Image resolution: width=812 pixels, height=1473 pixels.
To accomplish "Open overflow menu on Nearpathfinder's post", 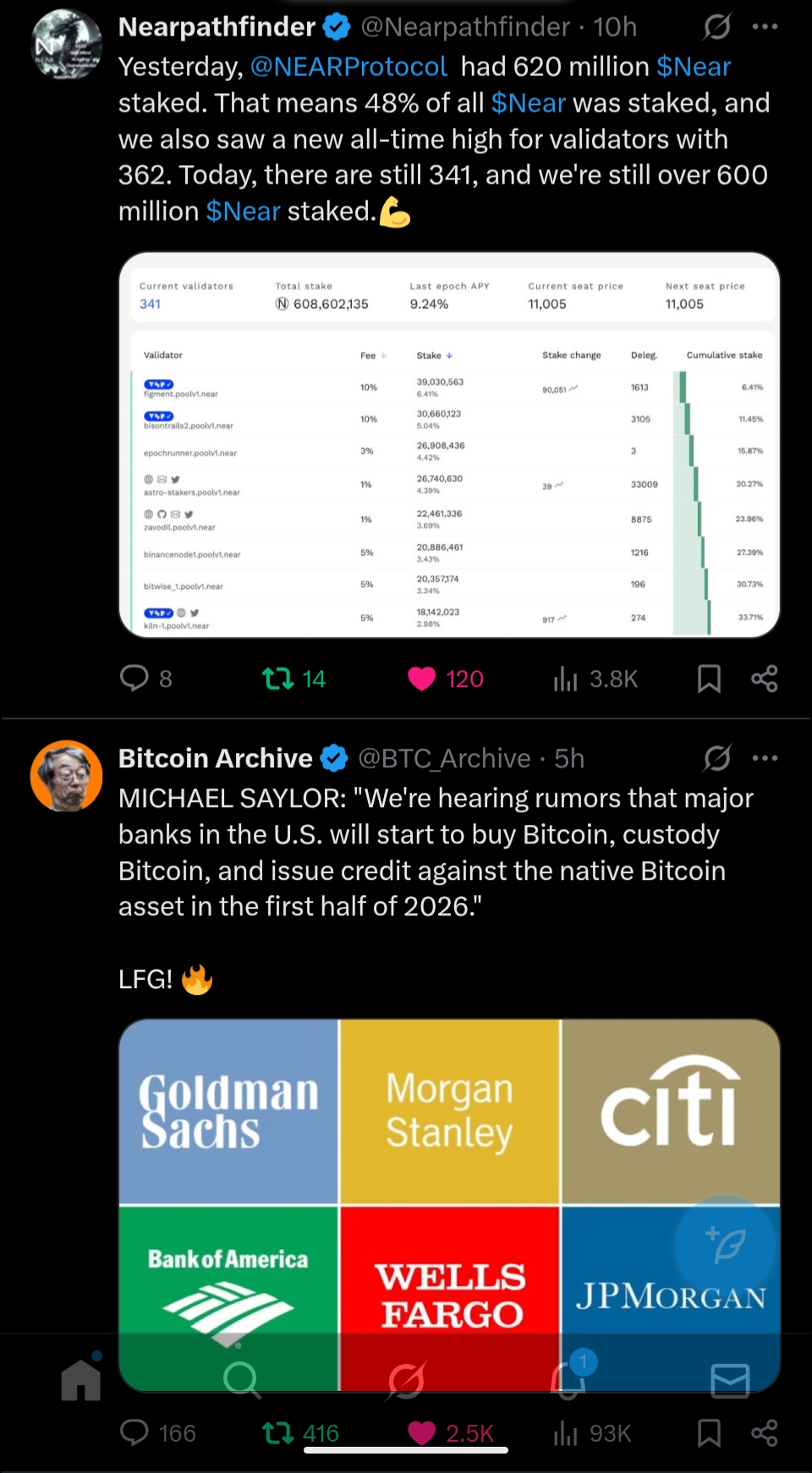I will 765,27.
